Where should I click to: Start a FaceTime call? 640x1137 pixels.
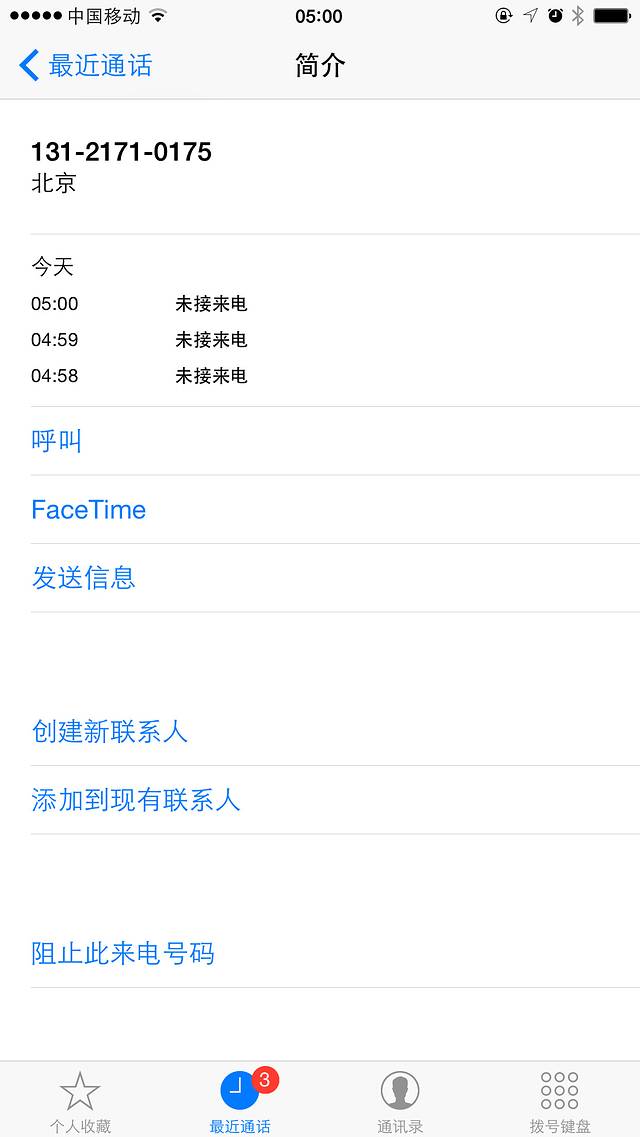pos(89,510)
